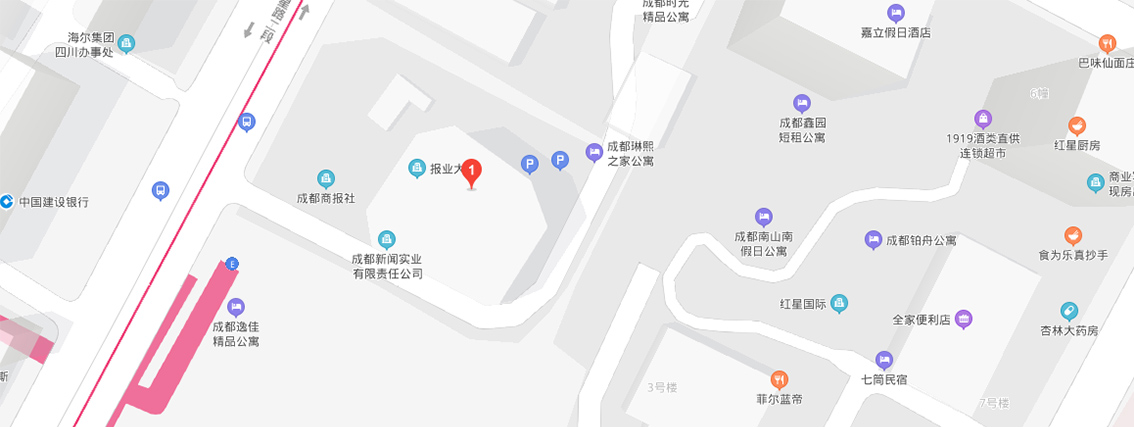Tap the 杏林大药房 pharmacy marker
This screenshot has width=1134, height=427.
coord(1069,310)
